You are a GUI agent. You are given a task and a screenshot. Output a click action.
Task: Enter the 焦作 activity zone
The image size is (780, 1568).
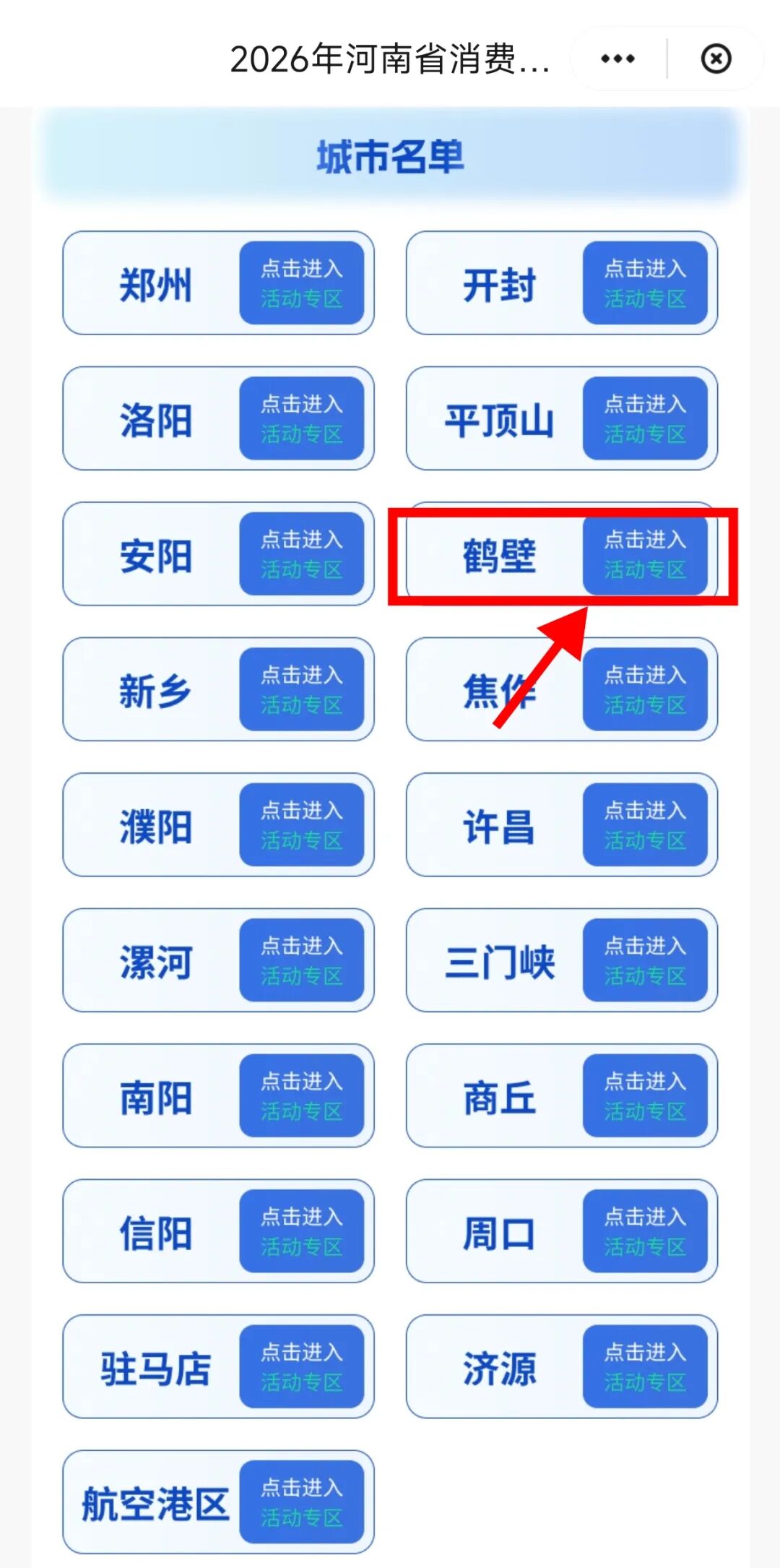[646, 690]
